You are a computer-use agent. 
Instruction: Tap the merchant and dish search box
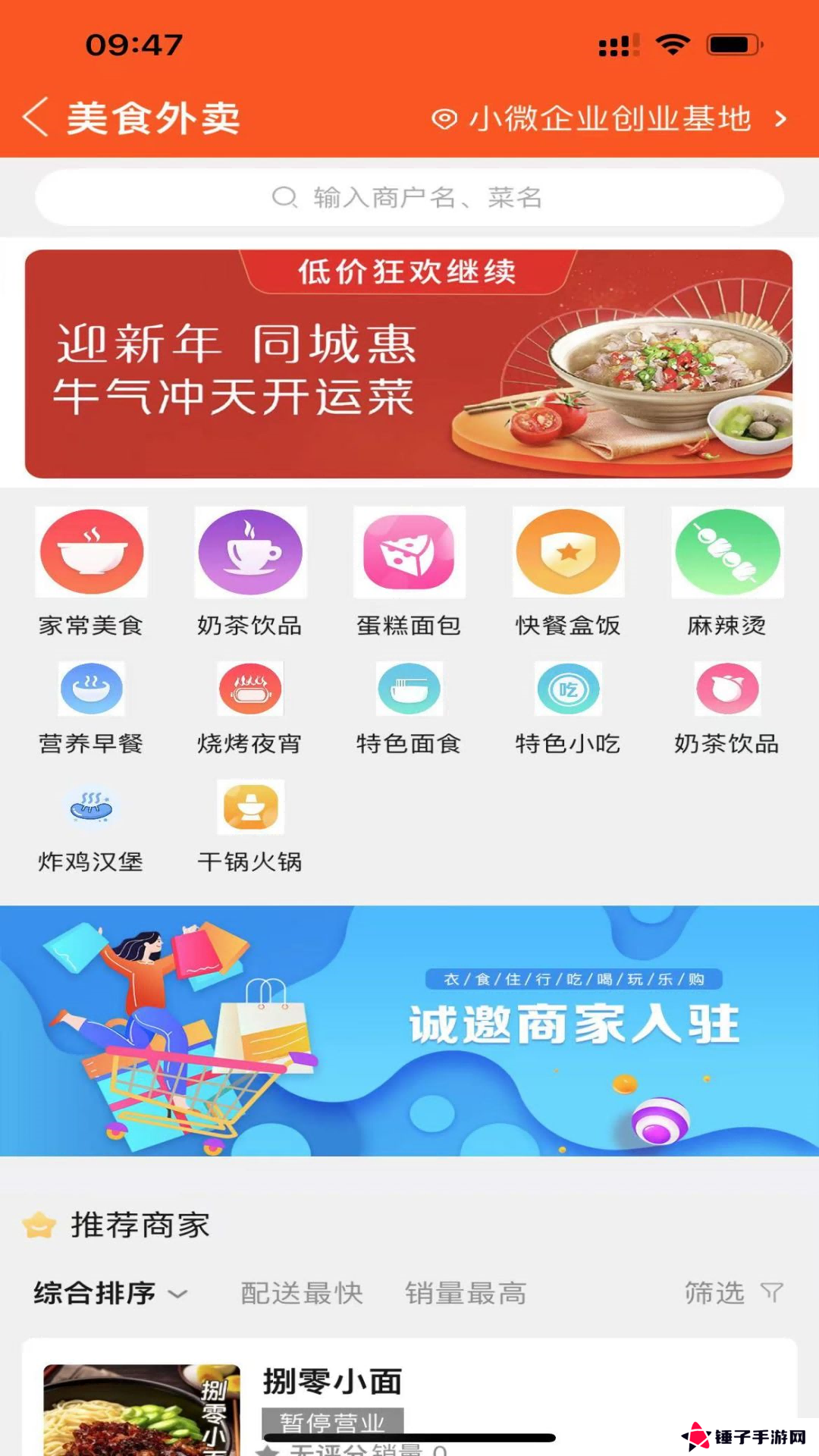tap(409, 197)
